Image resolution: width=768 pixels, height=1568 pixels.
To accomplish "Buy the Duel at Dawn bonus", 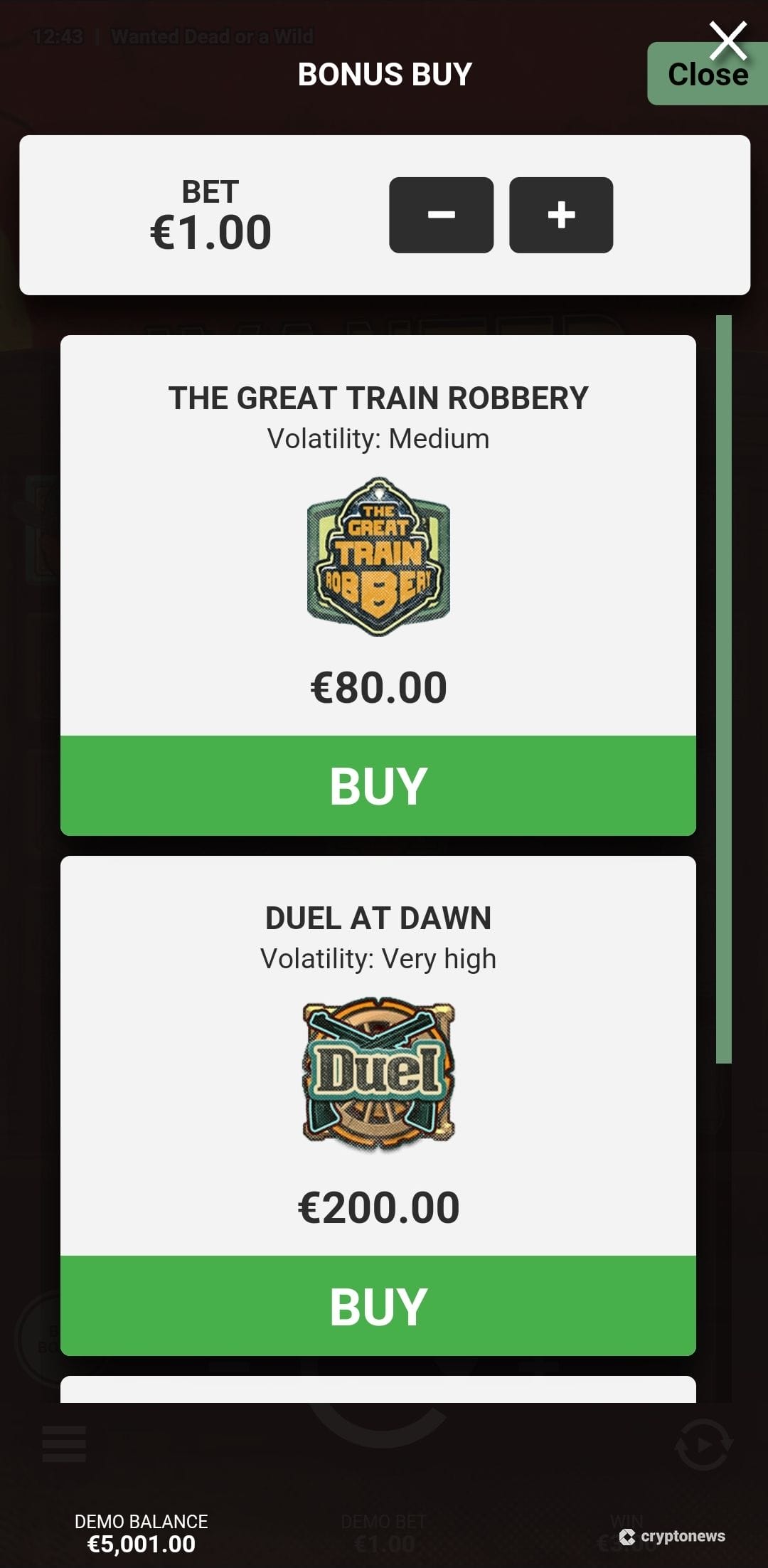I will [378, 1305].
